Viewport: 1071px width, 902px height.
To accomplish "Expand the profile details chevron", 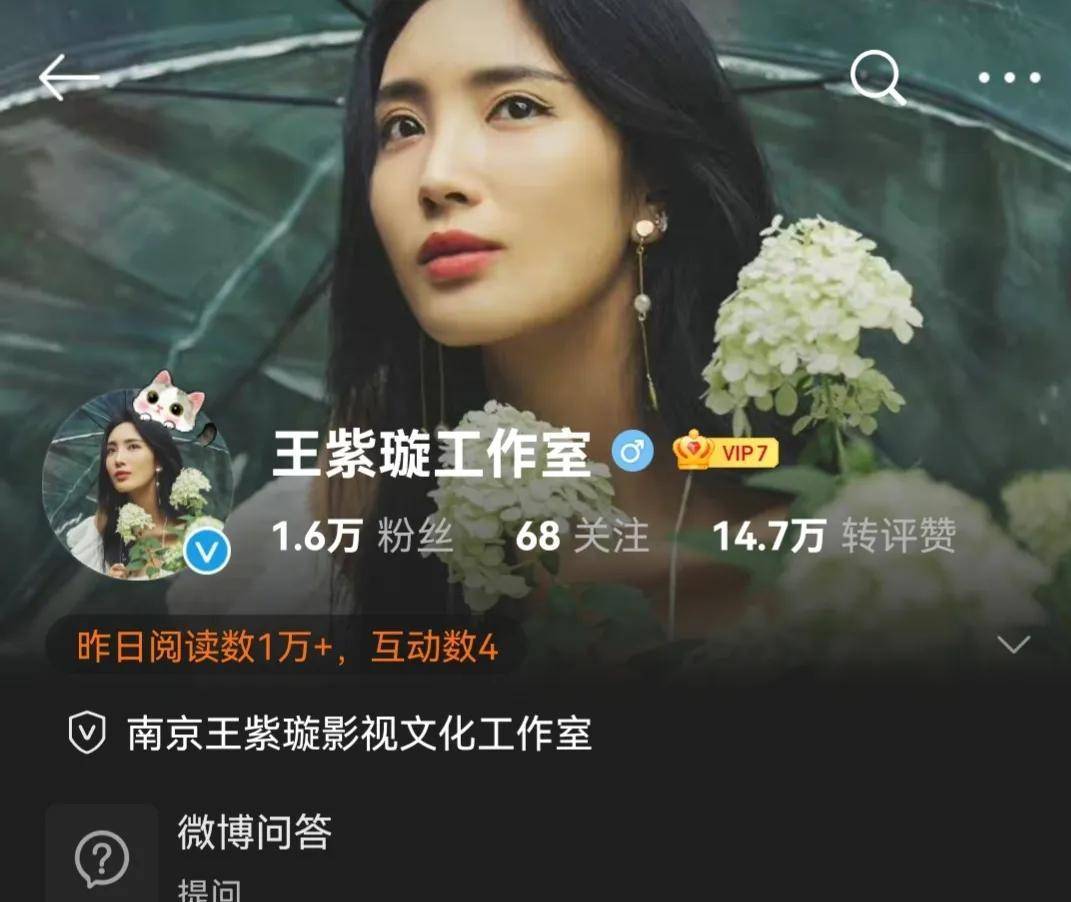I will coord(1013,645).
